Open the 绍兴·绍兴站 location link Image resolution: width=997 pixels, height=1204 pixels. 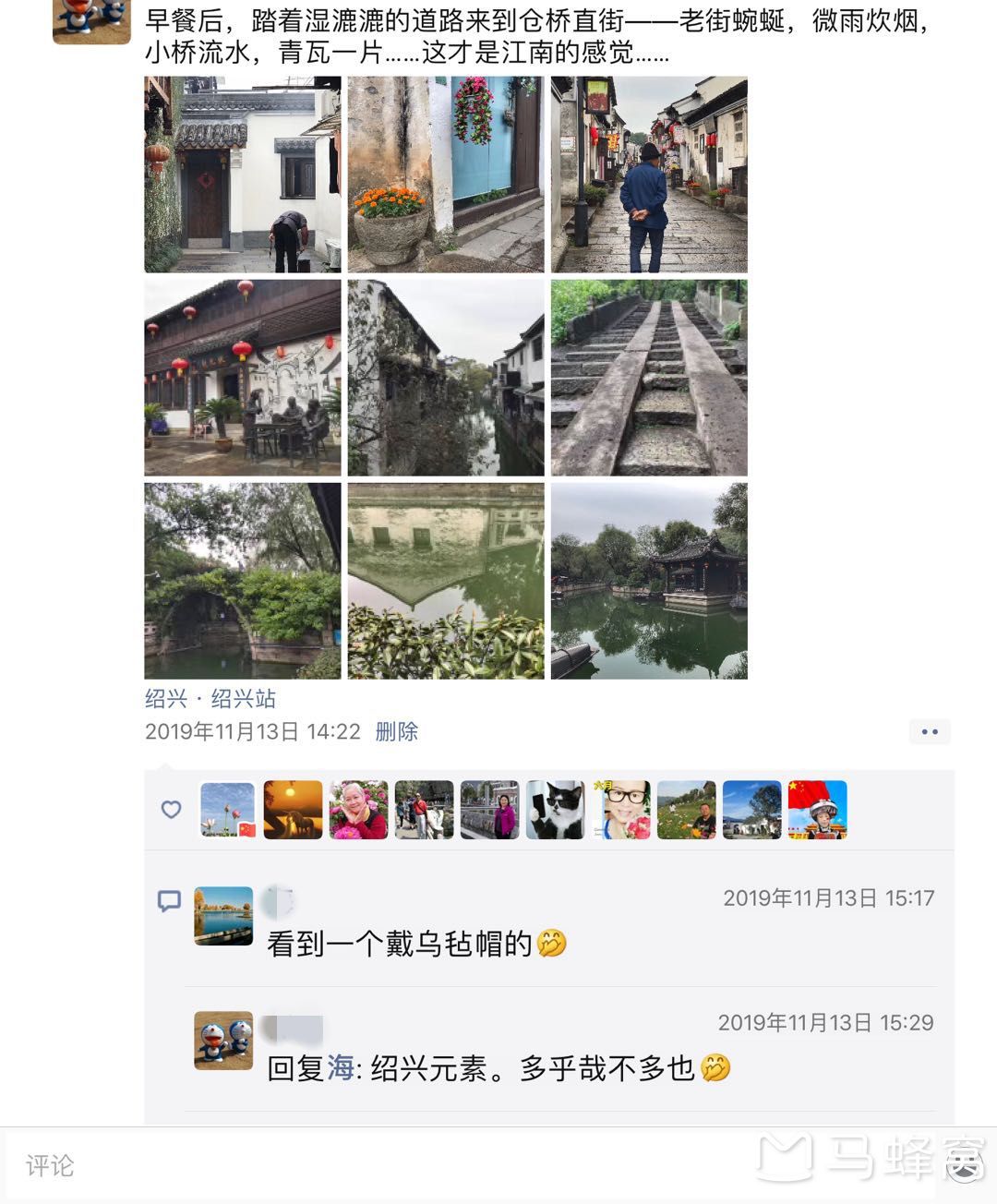pyautogui.click(x=210, y=699)
